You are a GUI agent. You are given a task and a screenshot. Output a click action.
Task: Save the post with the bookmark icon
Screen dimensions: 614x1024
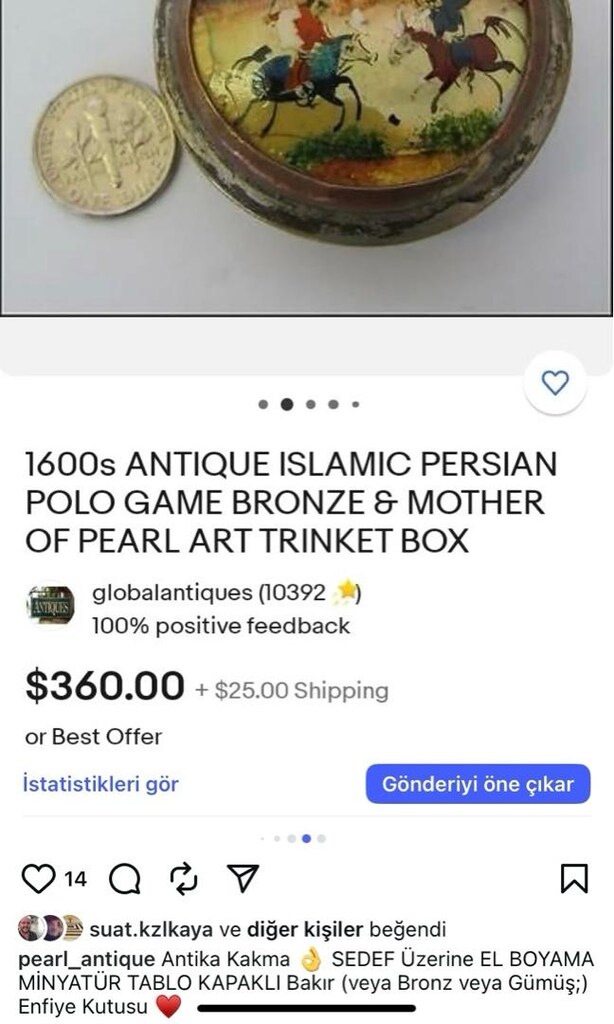(575, 878)
